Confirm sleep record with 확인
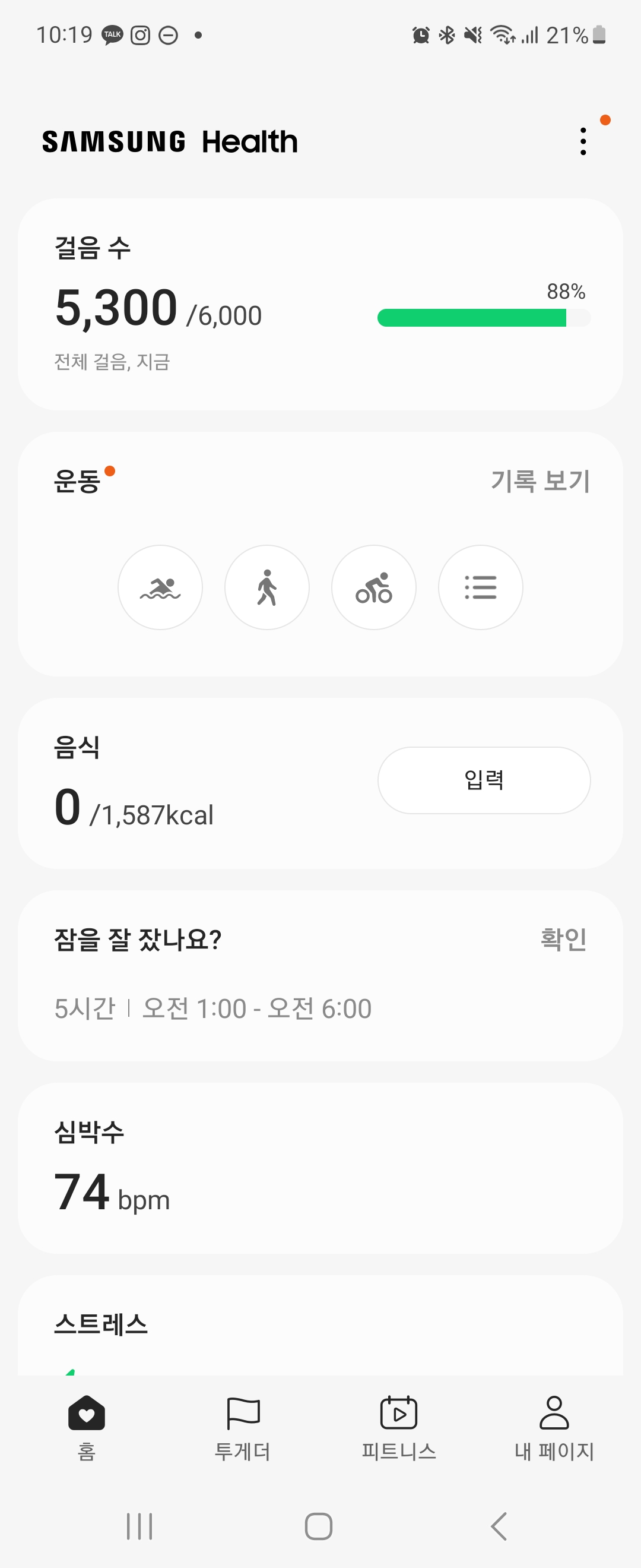This screenshot has width=641, height=1568. pos(563,939)
